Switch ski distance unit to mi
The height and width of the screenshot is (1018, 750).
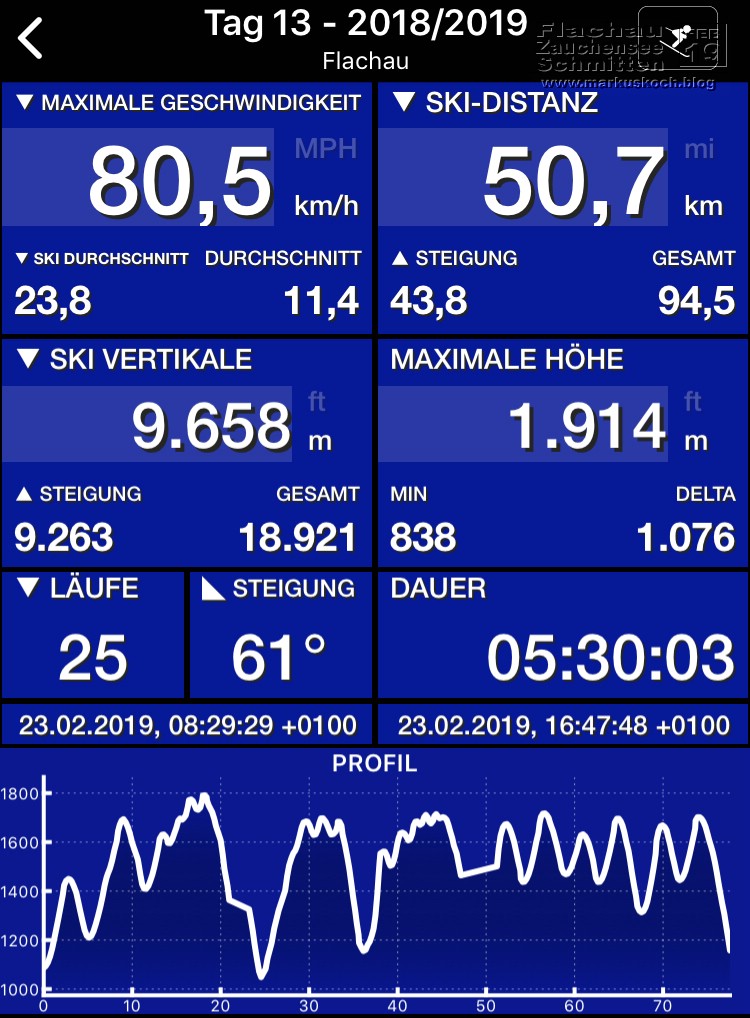click(x=700, y=150)
